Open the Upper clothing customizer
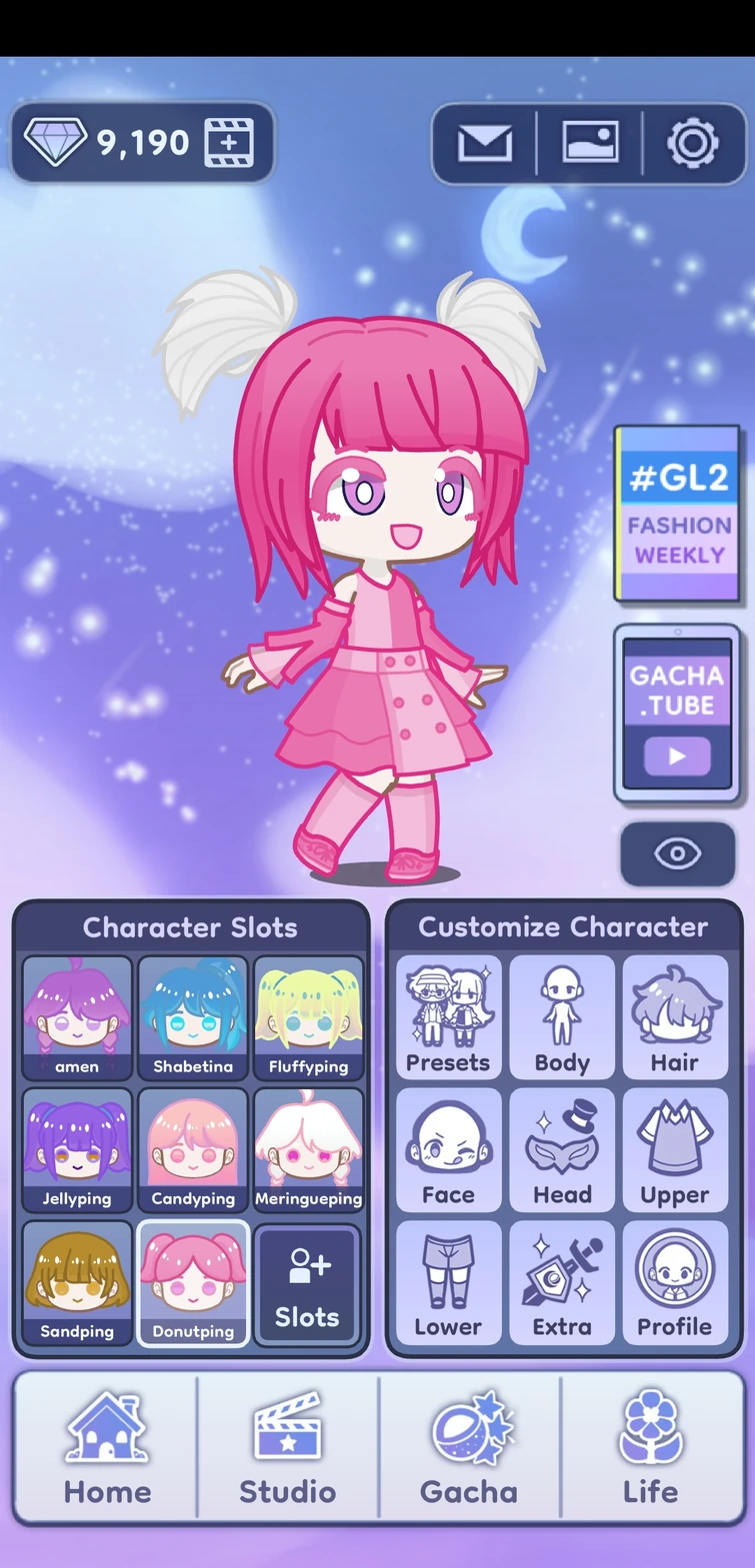This screenshot has height=1568, width=755. coord(675,1149)
